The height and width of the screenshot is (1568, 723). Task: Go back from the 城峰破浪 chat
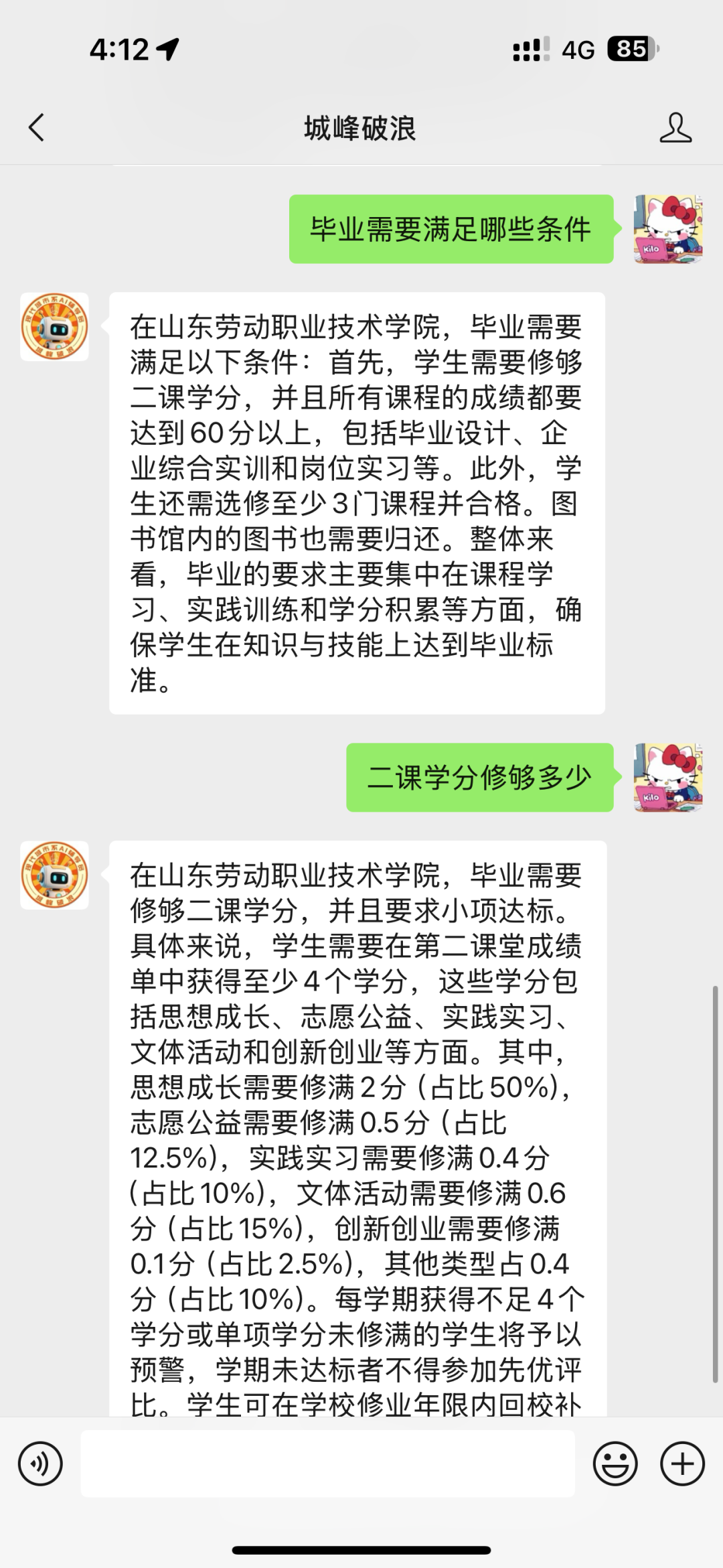[x=37, y=127]
